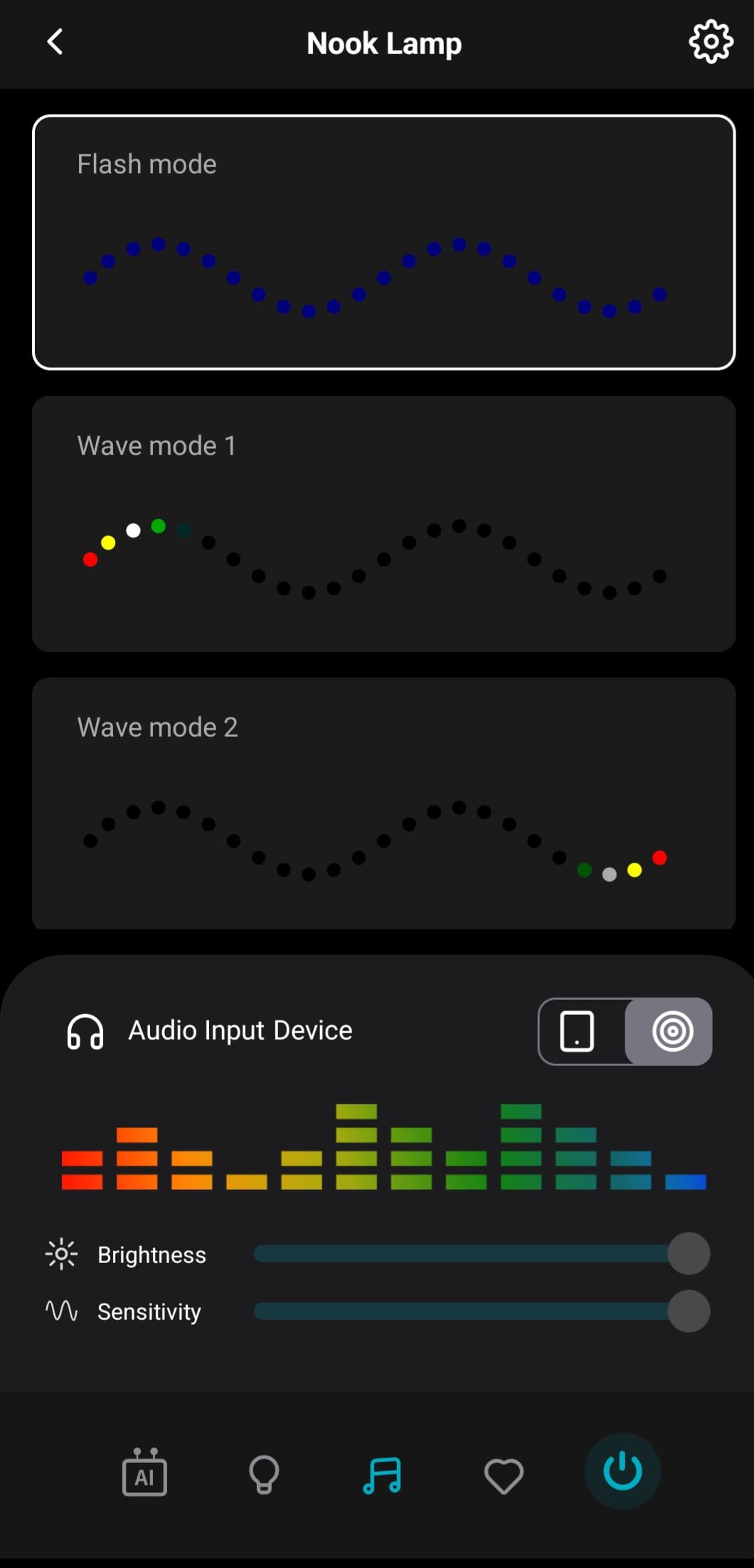Screen dimensions: 754x1568
Task: Go back from Nook Lamp screen
Action: 55,42
